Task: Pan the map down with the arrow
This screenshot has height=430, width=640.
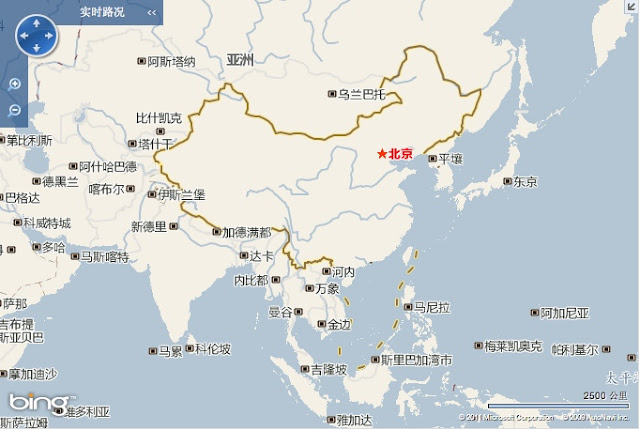Action: tap(36, 47)
